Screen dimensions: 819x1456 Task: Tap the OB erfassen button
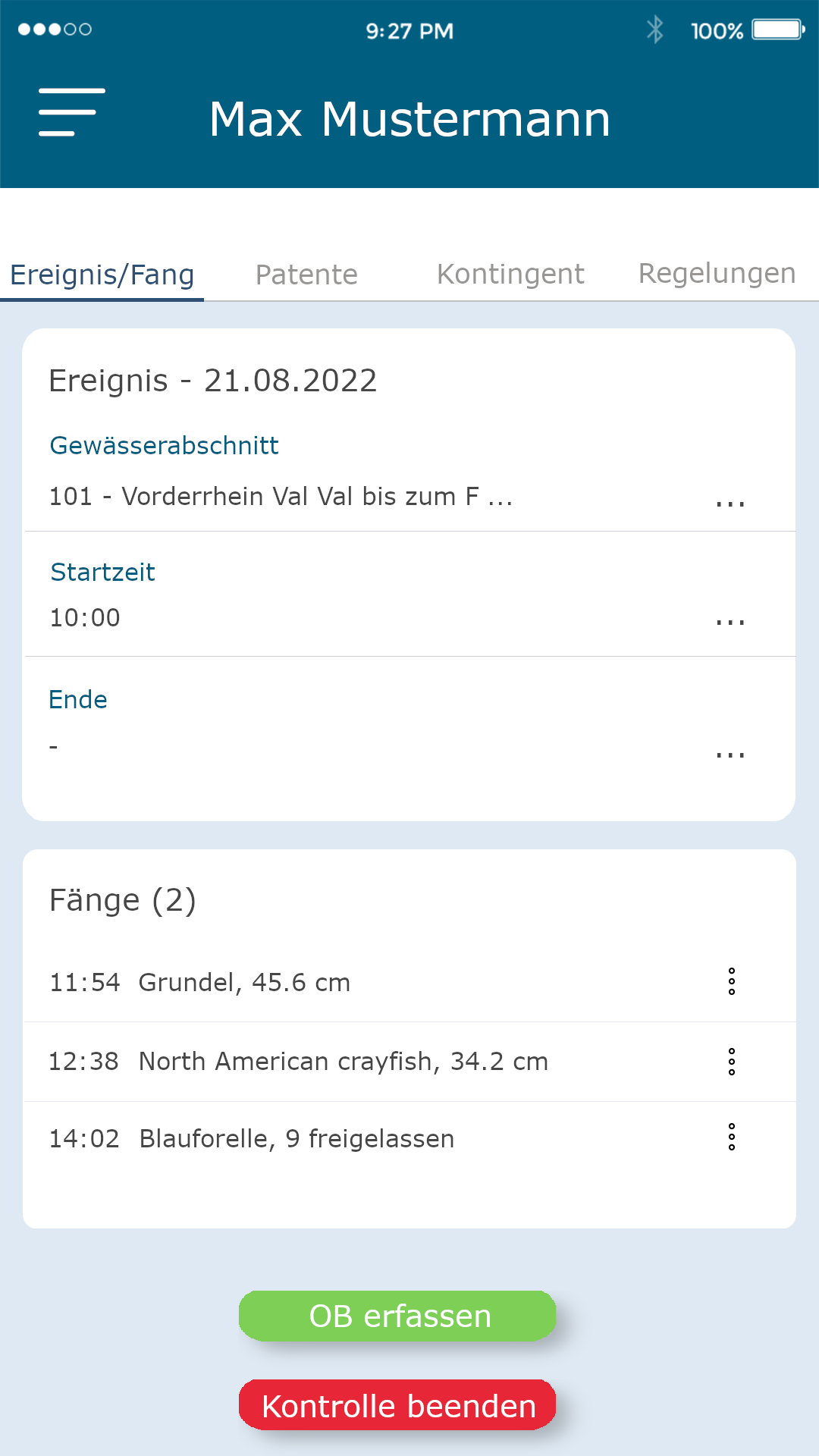pos(397,1316)
